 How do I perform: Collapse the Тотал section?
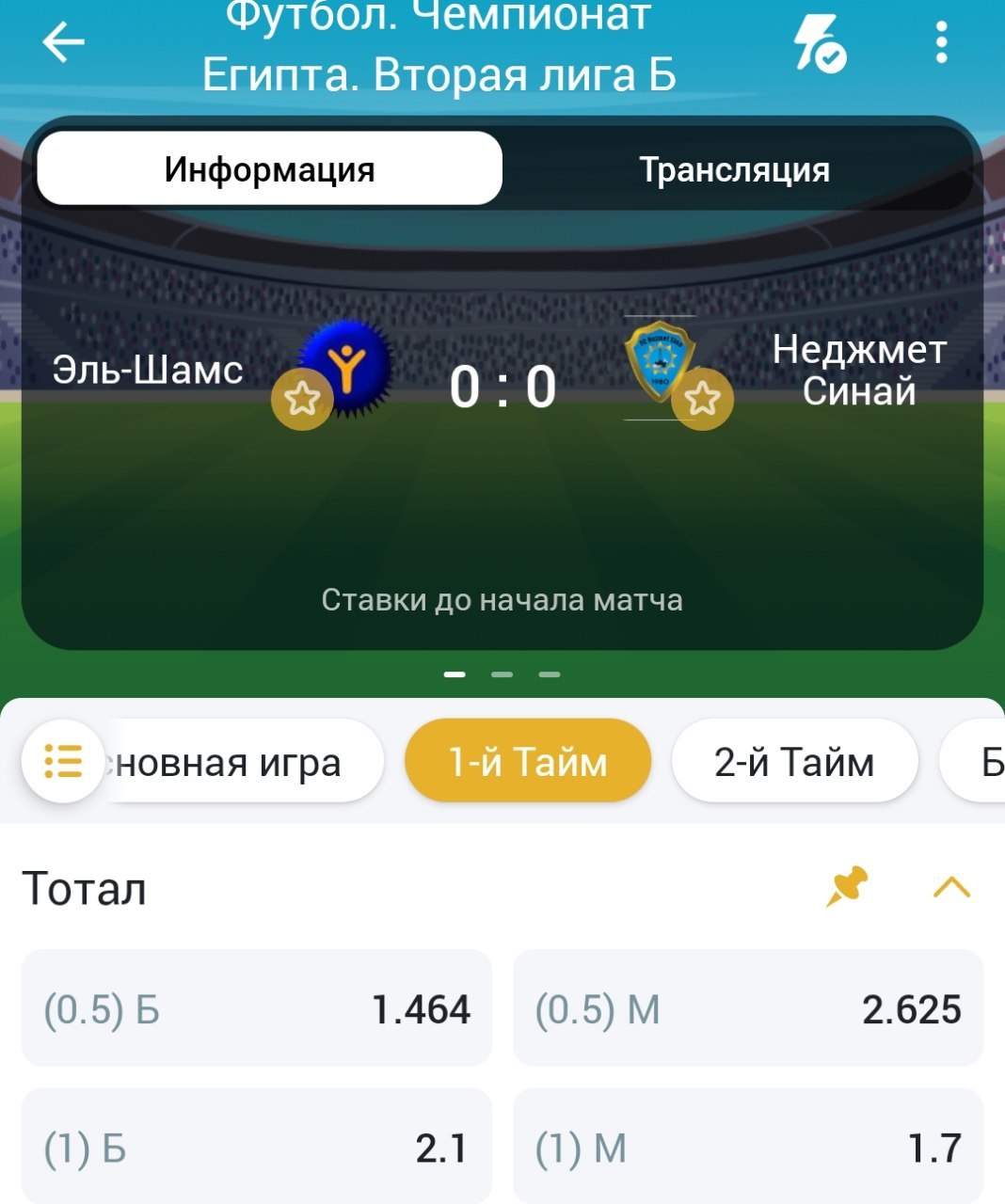click(x=951, y=887)
